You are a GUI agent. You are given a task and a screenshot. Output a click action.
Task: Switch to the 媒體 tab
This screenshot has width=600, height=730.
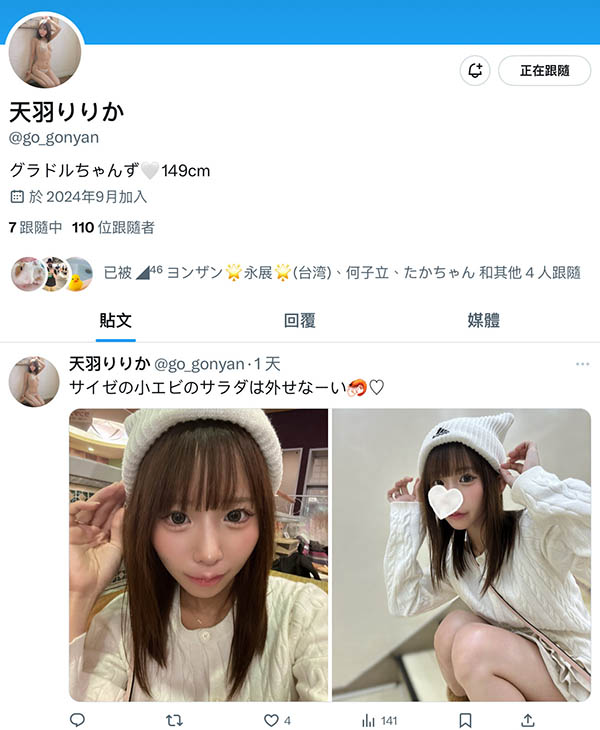(x=484, y=321)
